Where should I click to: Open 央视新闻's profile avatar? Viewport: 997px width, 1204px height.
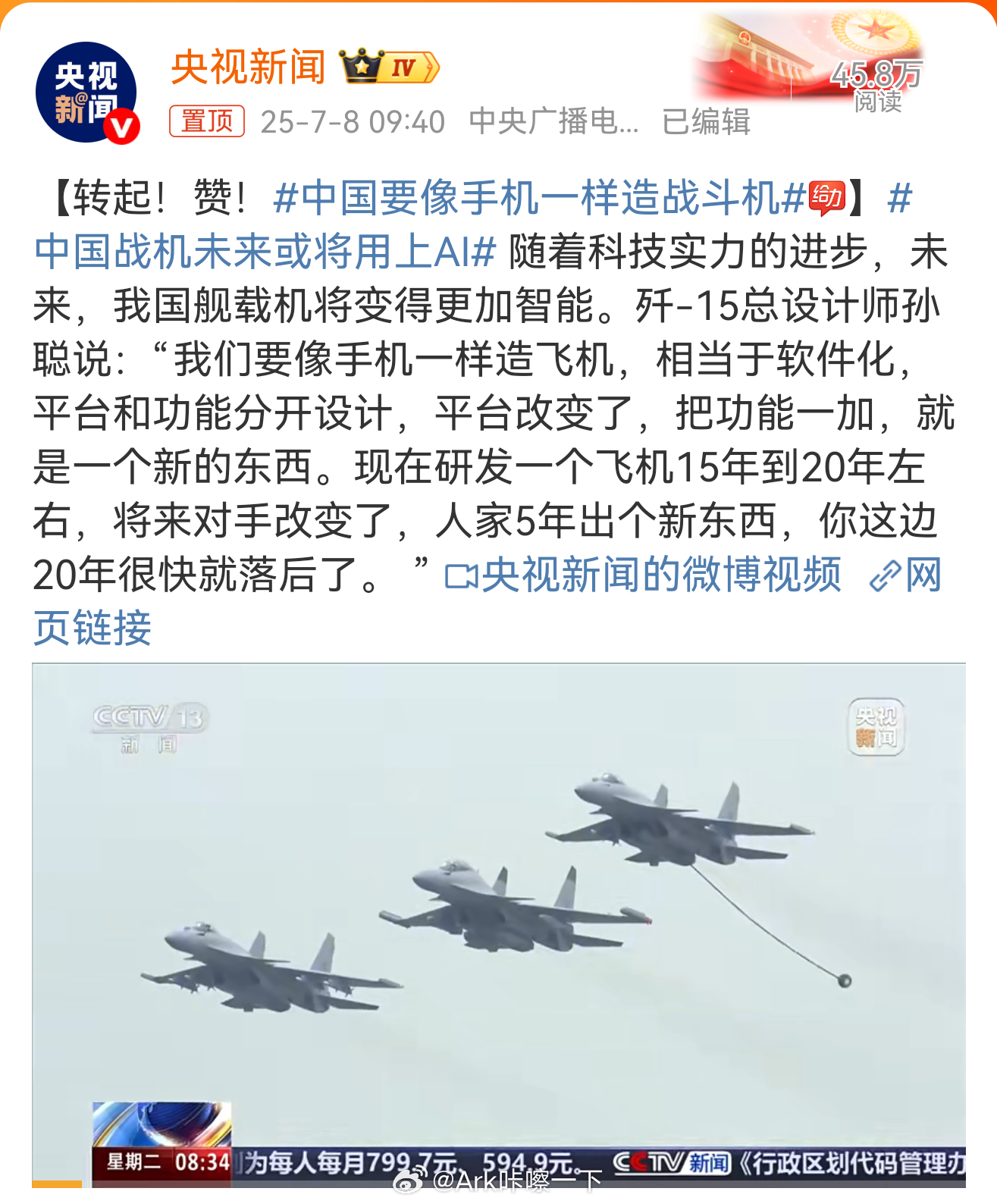86,92
